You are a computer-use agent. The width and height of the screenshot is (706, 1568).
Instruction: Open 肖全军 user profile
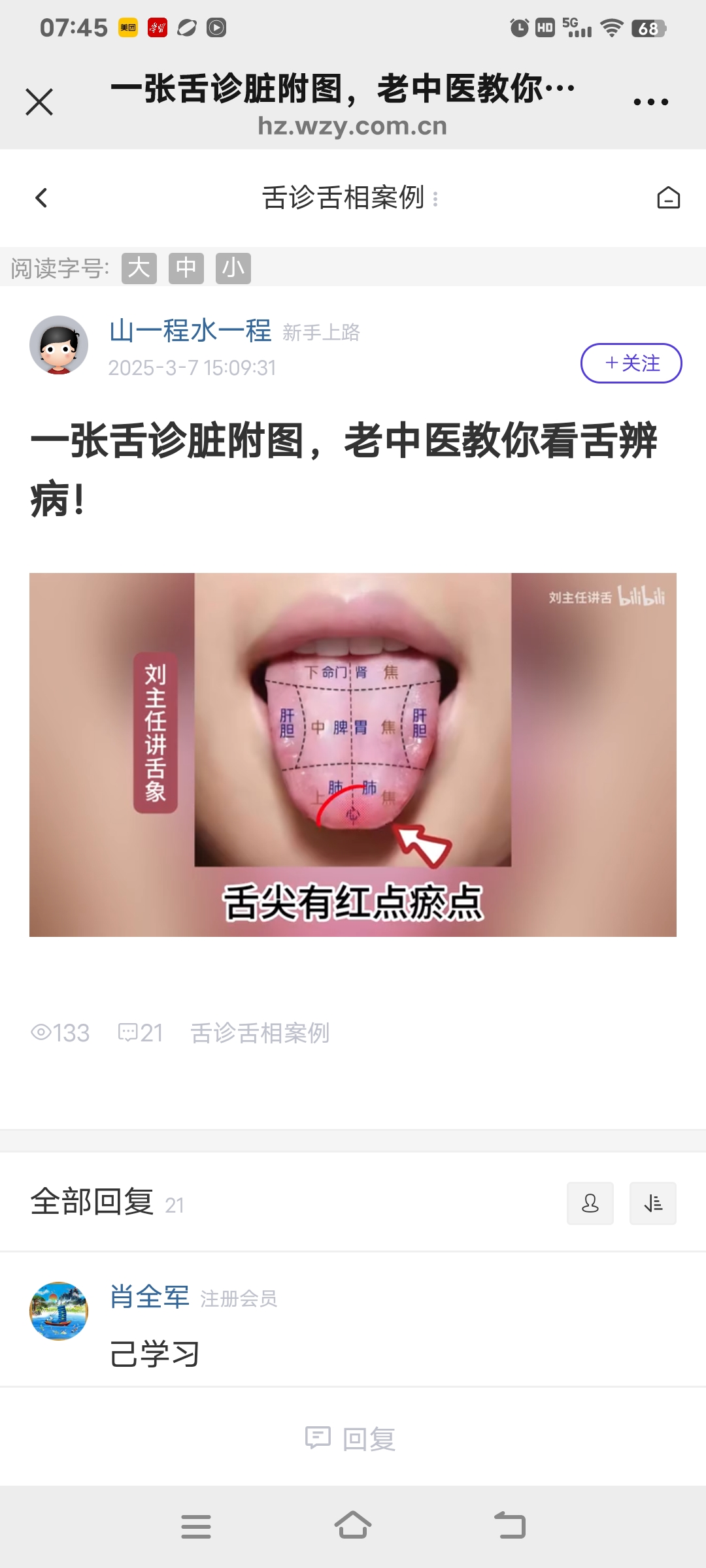[x=149, y=1297]
